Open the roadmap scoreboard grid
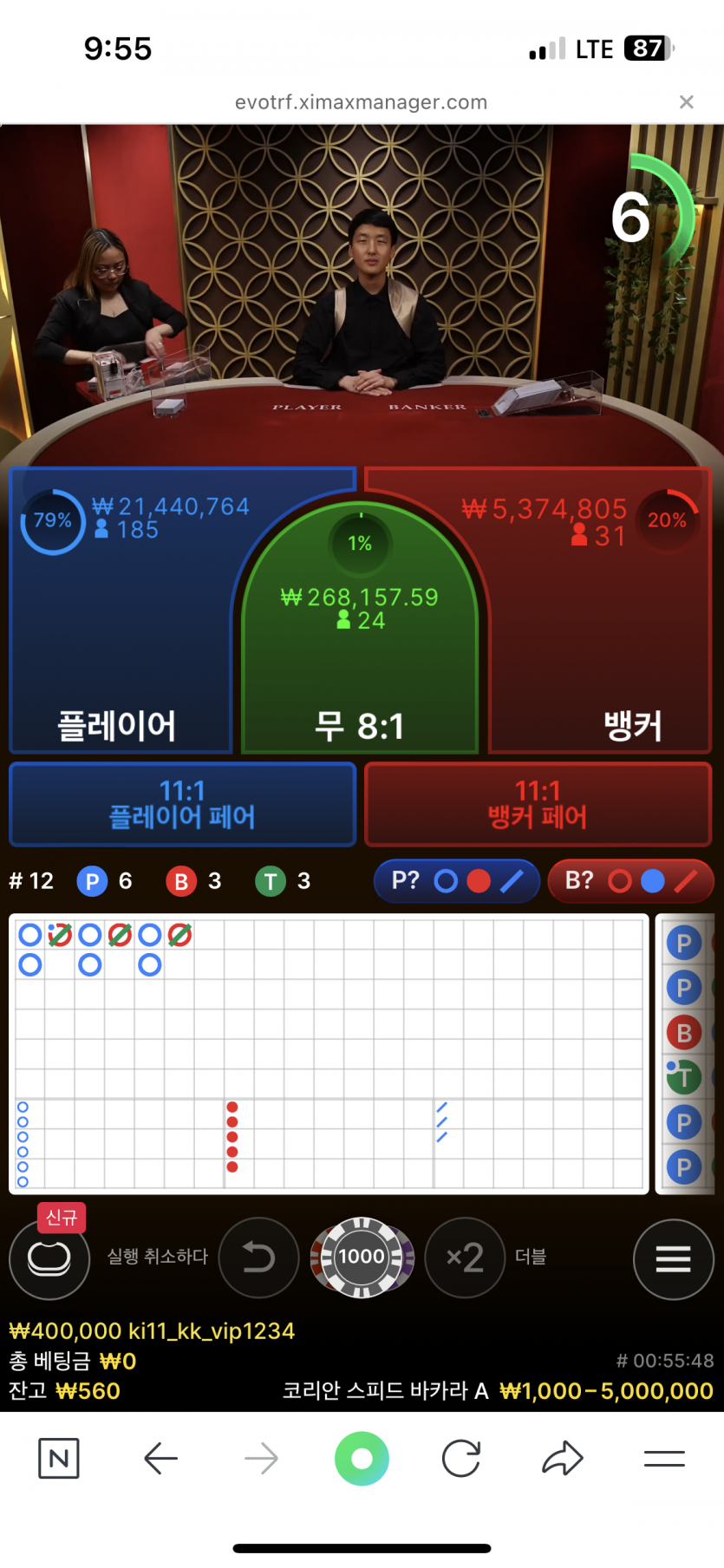 click(x=329, y=1054)
